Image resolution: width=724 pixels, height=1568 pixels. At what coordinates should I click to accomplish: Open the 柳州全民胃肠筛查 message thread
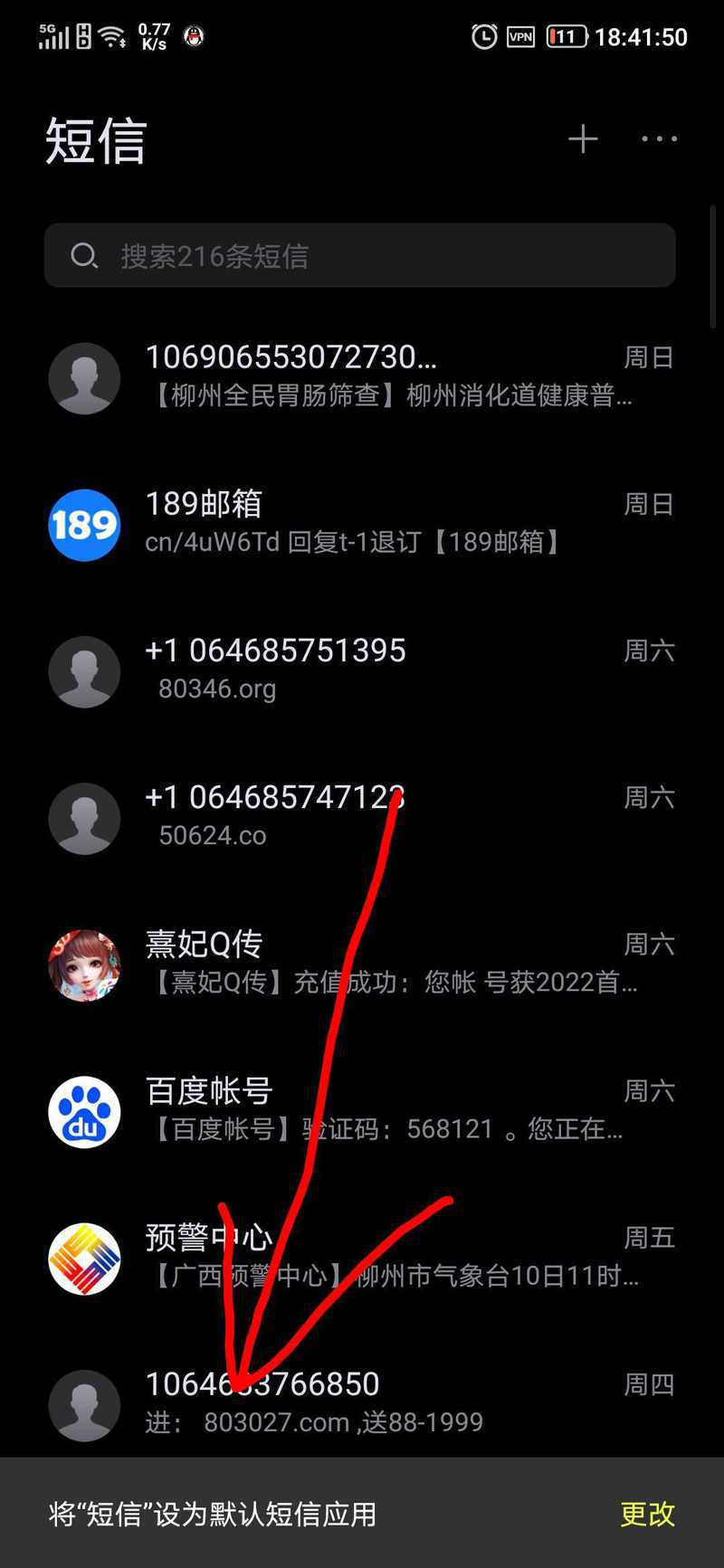tap(362, 377)
